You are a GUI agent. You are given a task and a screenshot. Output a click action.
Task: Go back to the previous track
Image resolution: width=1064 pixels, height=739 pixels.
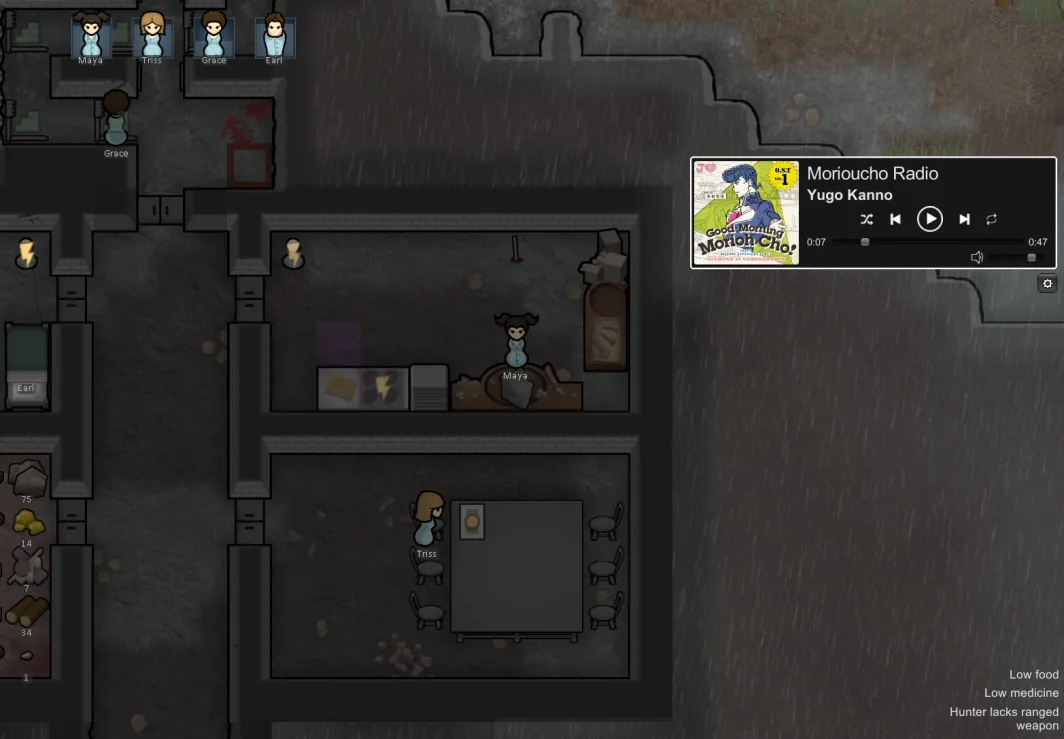pyautogui.click(x=896, y=219)
